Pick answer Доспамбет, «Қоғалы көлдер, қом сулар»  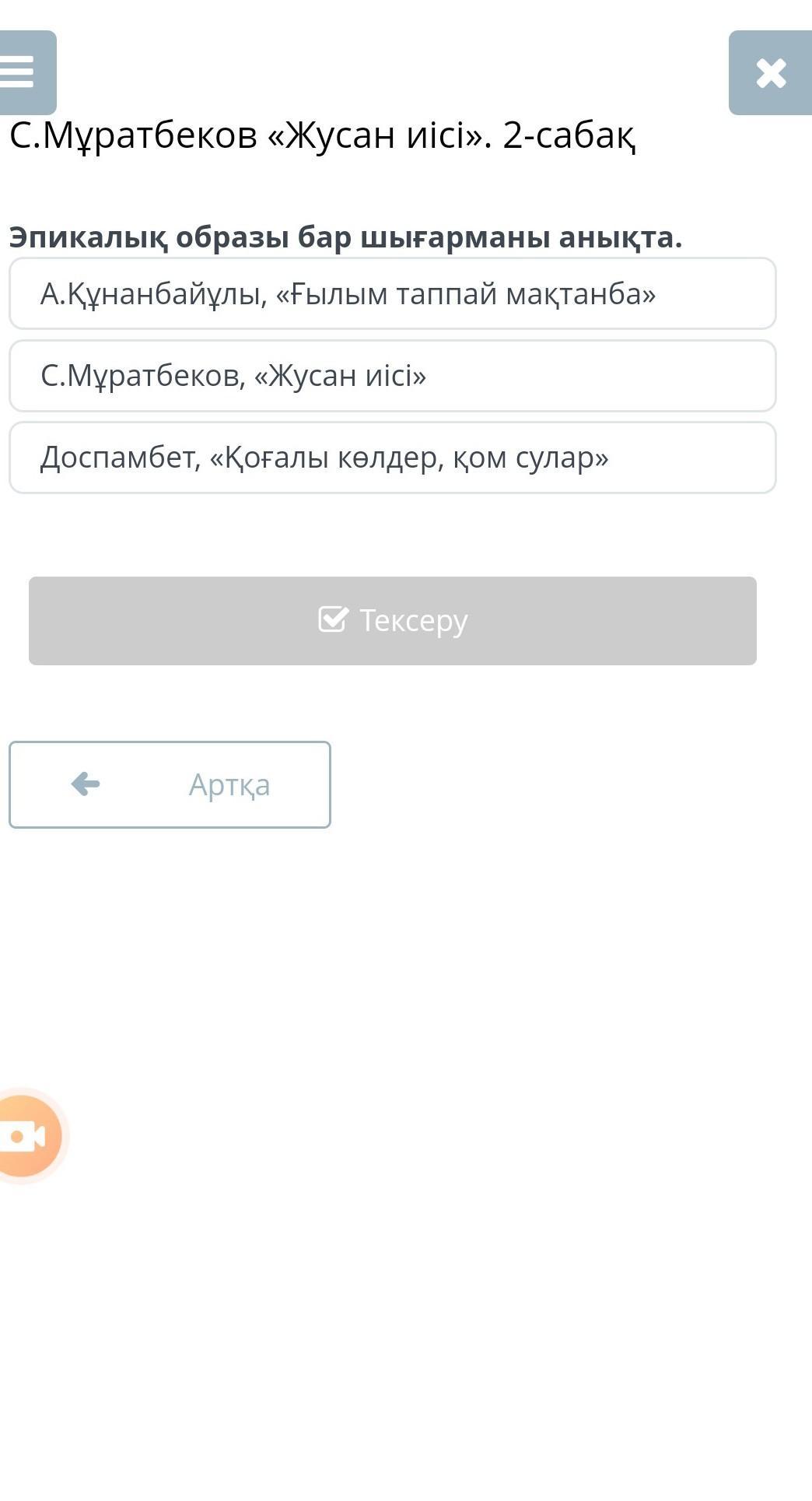click(x=393, y=458)
